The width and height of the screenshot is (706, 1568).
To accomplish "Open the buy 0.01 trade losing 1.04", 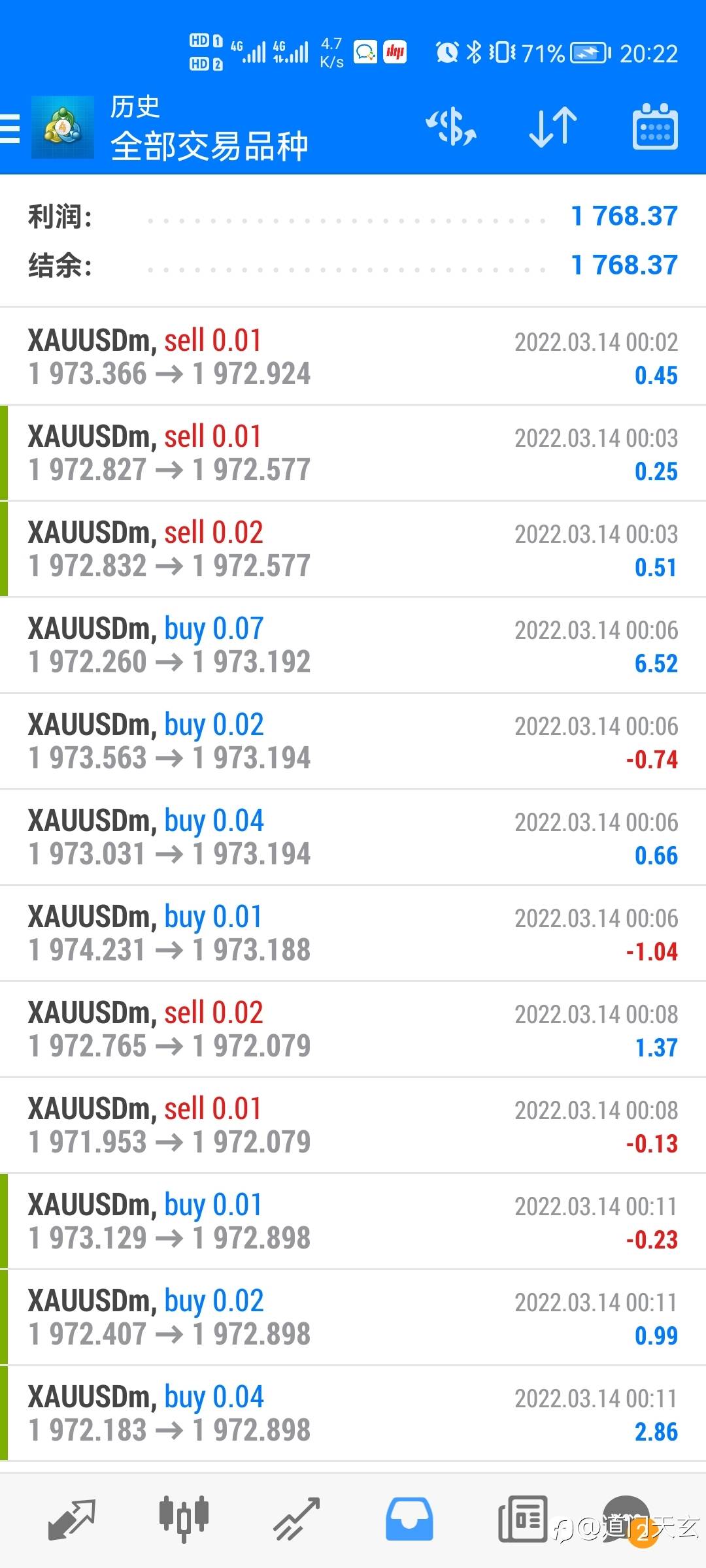I will point(353,933).
